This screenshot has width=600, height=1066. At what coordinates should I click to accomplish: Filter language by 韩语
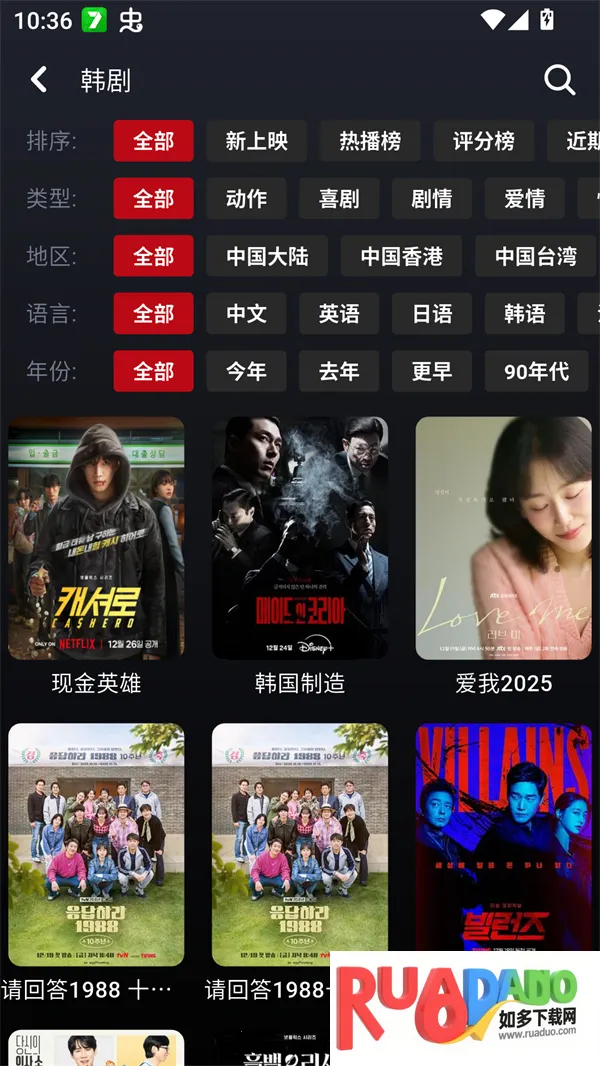click(x=525, y=314)
